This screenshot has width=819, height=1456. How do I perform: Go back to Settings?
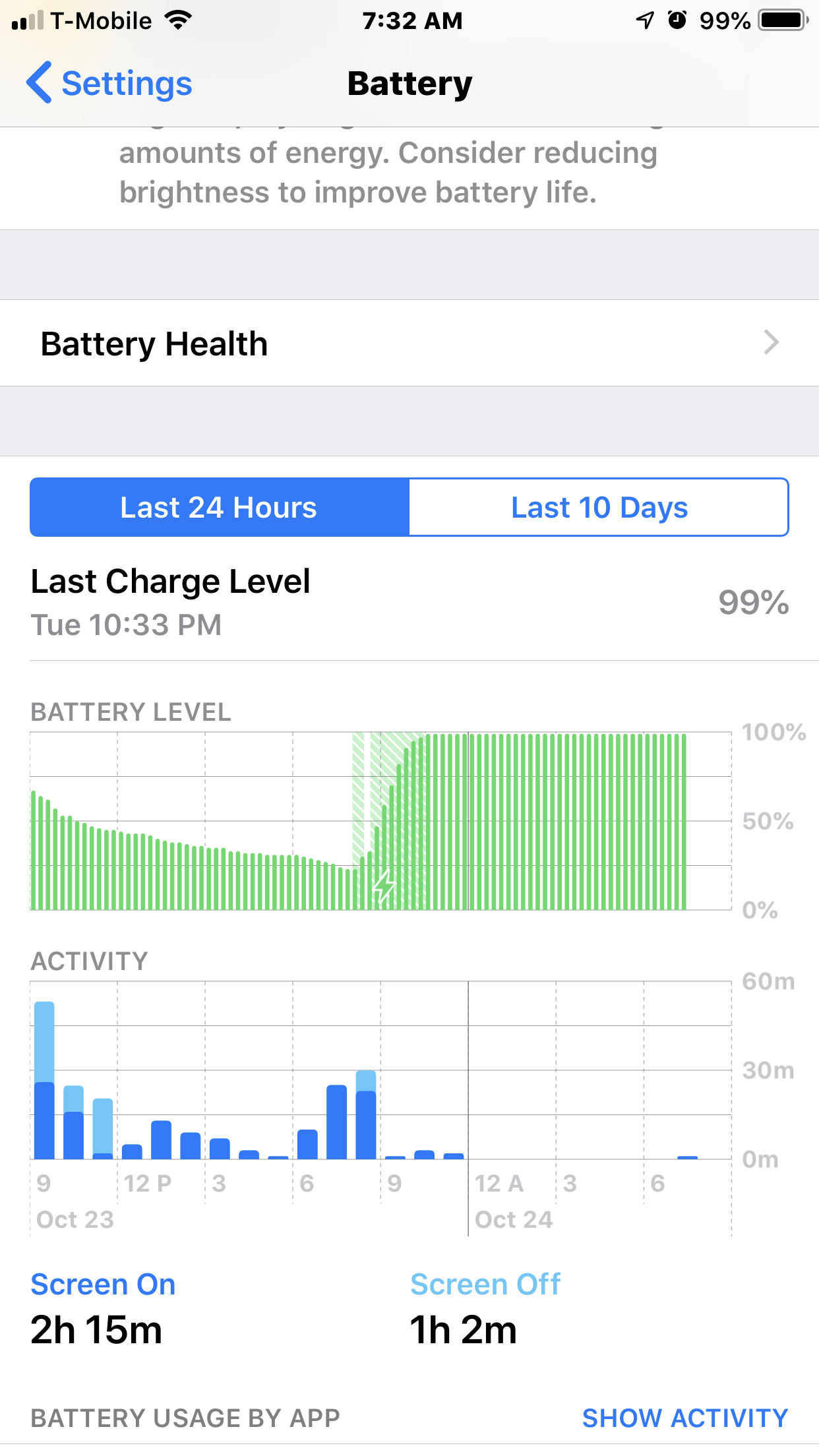(x=109, y=84)
